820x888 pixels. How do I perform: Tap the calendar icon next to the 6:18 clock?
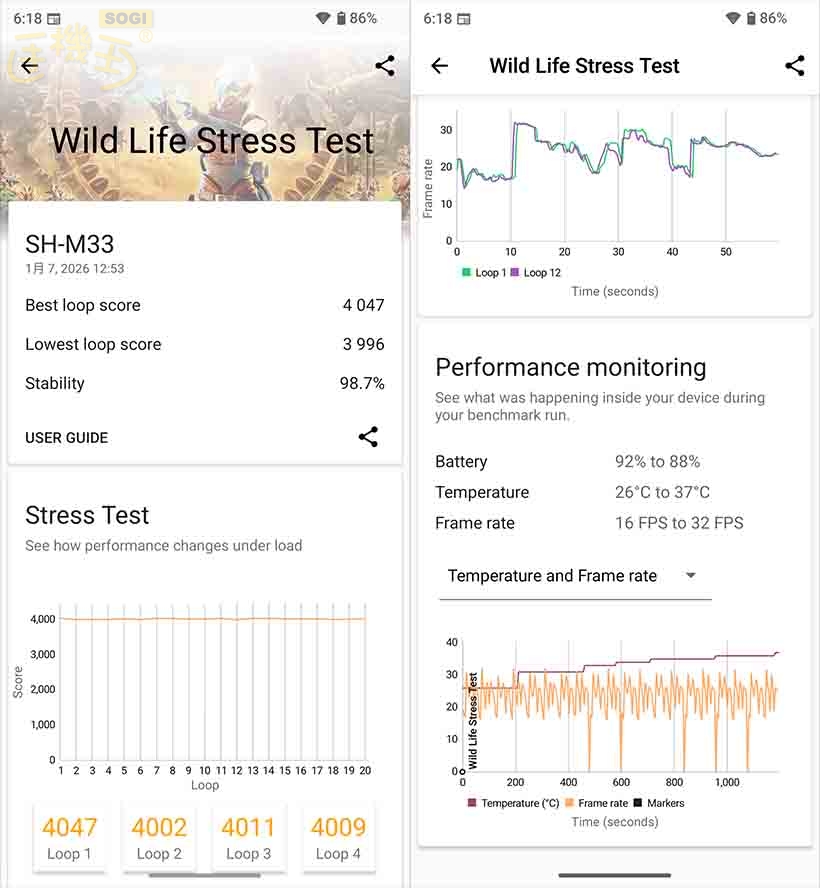pos(54,17)
